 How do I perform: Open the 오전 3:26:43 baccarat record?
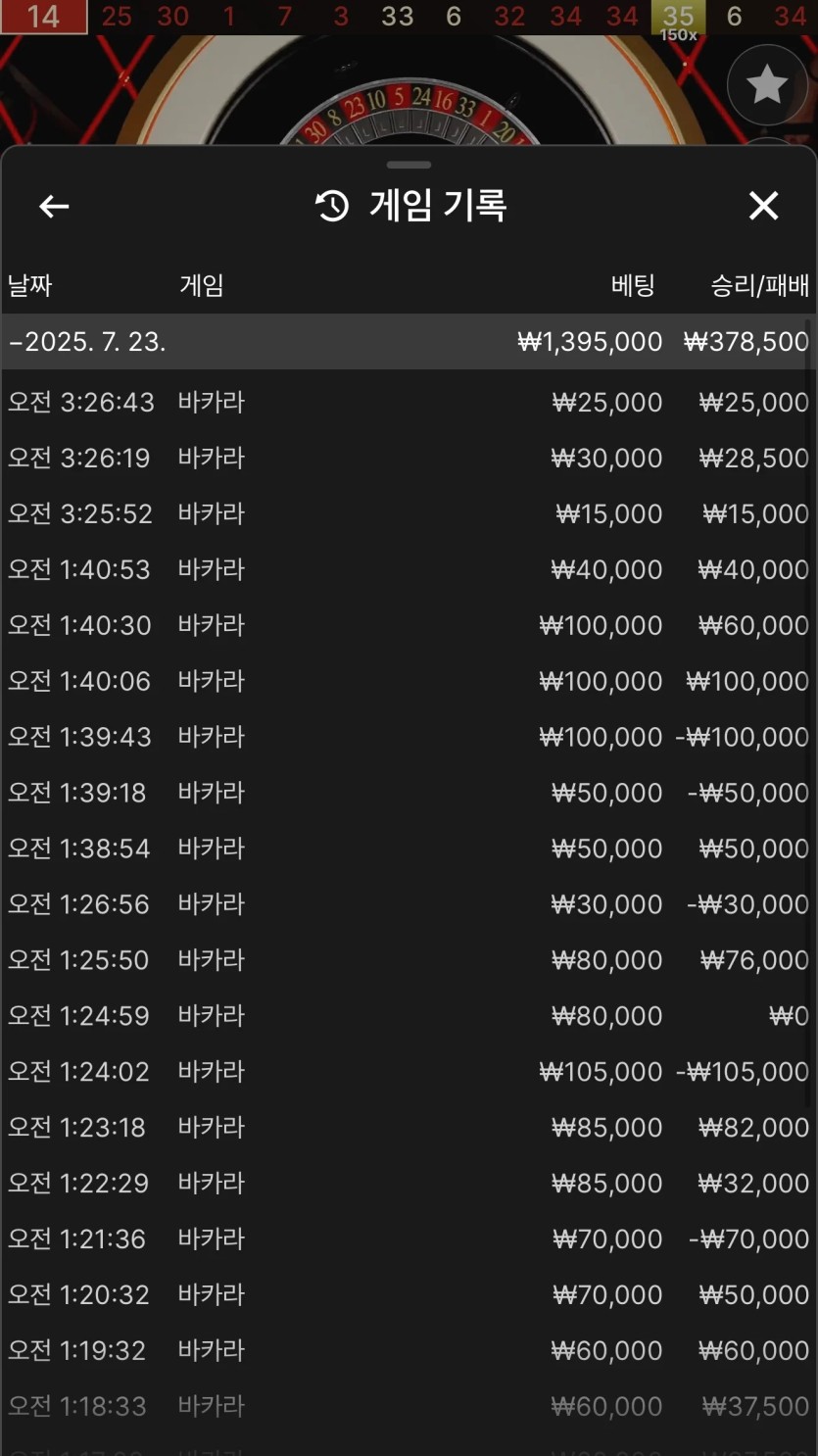click(x=408, y=403)
